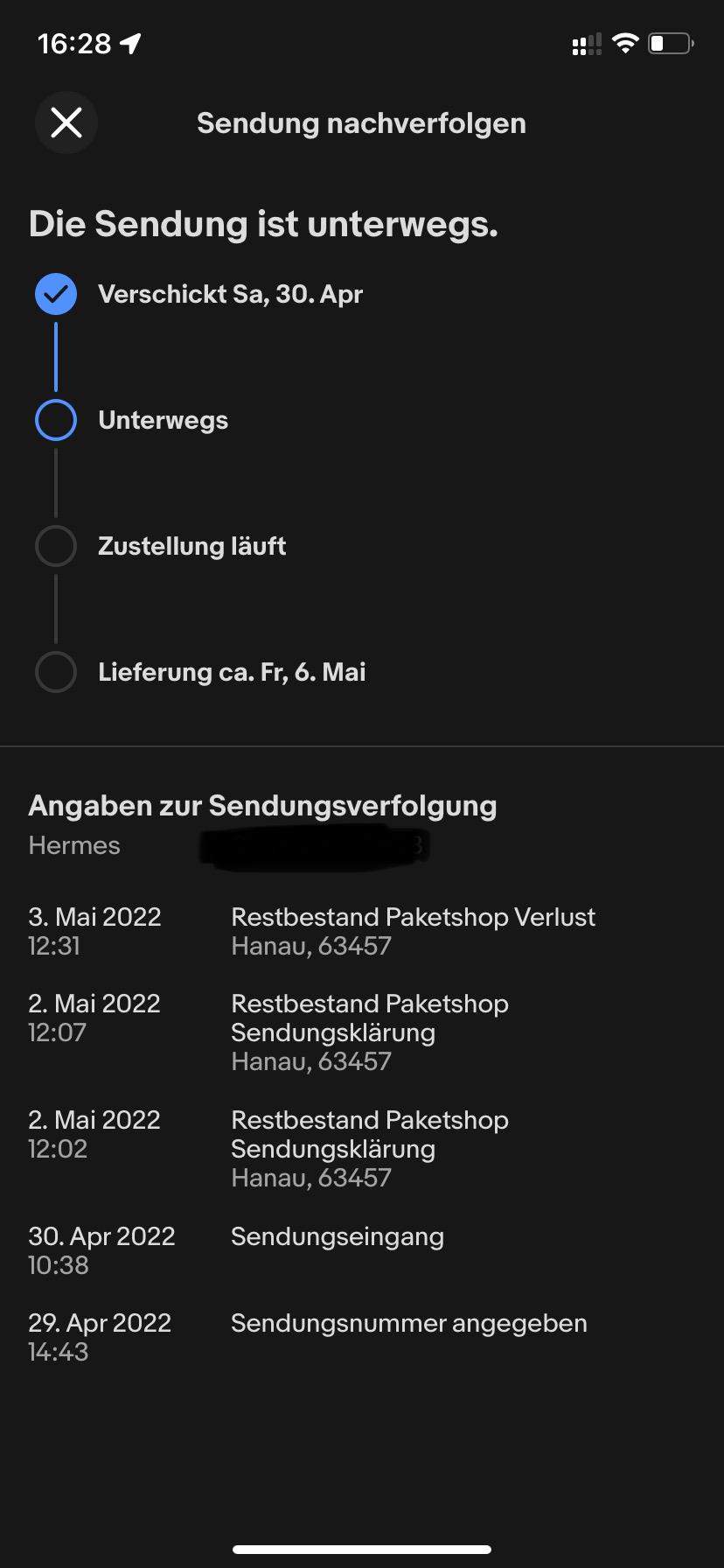This screenshot has height=1568, width=724.
Task: Select the Angaben zur Sendungsverfolgung section
Action: [x=262, y=805]
